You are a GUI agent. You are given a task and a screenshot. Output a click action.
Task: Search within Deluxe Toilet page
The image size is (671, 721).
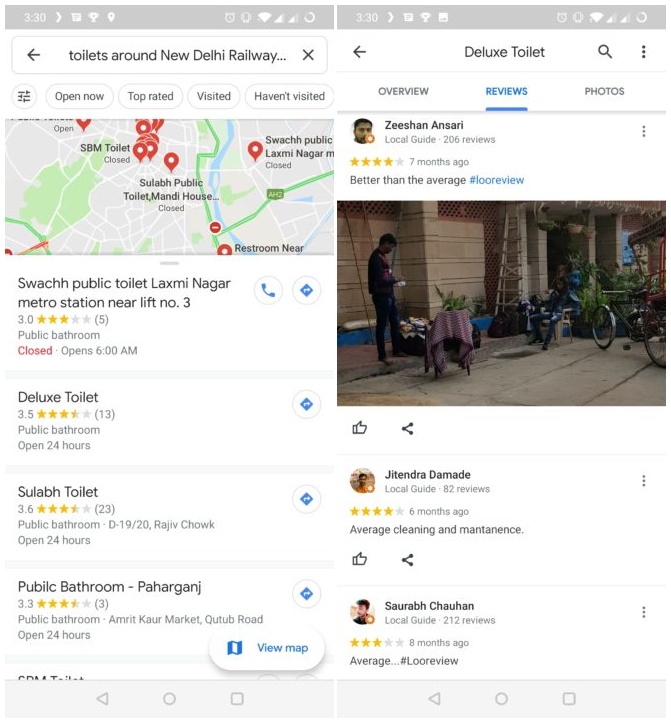pyautogui.click(x=605, y=52)
